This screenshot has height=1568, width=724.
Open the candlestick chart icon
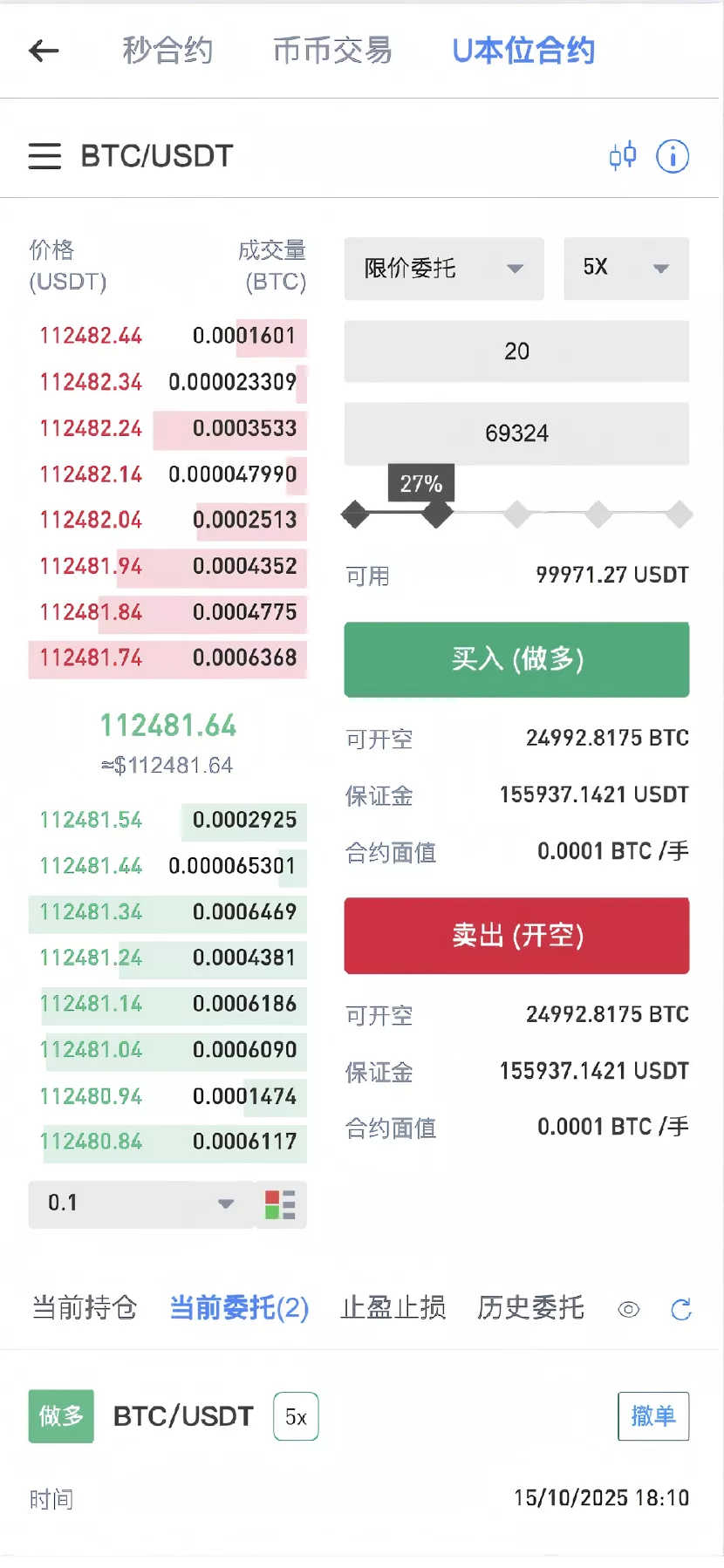[622, 156]
